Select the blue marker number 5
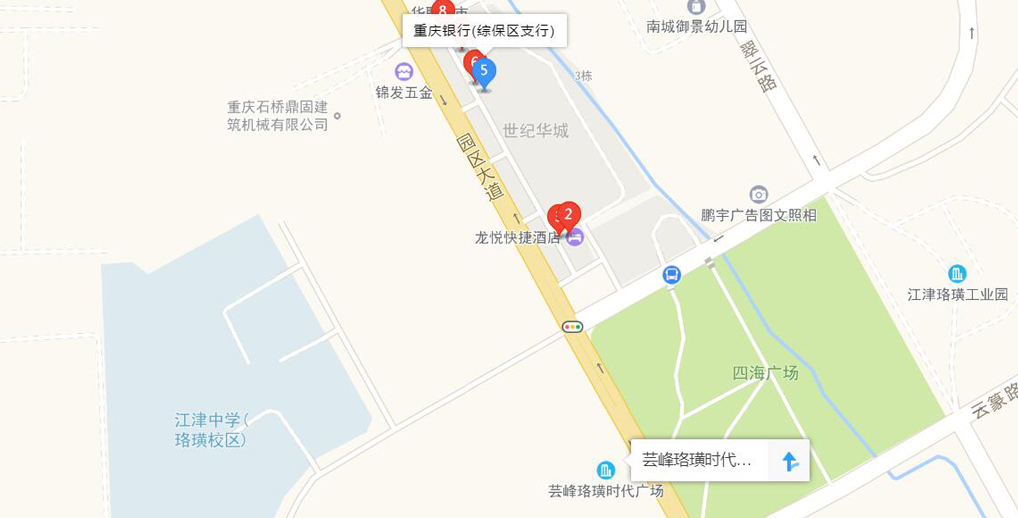1018x518 pixels. [484, 71]
